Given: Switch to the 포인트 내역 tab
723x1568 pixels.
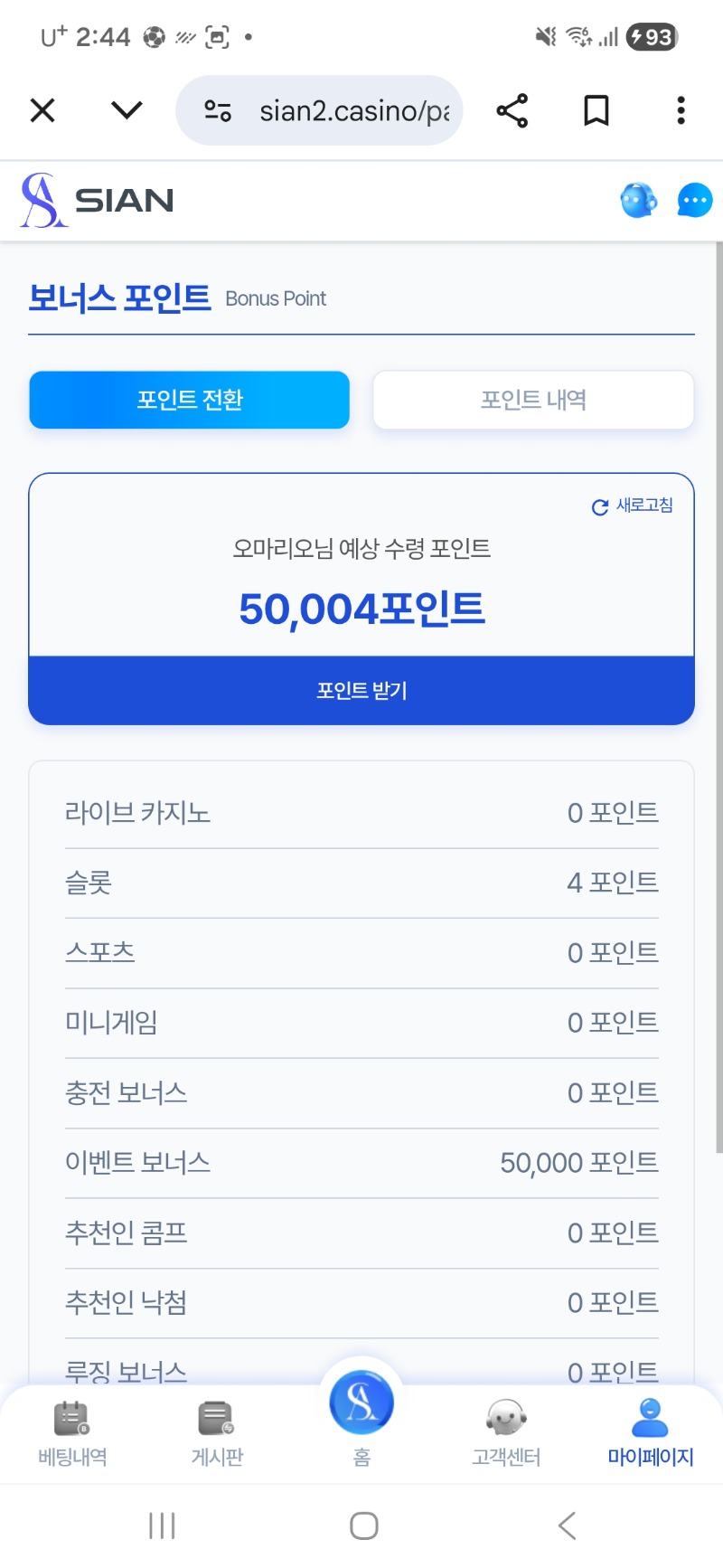Looking at the screenshot, I should [x=533, y=400].
